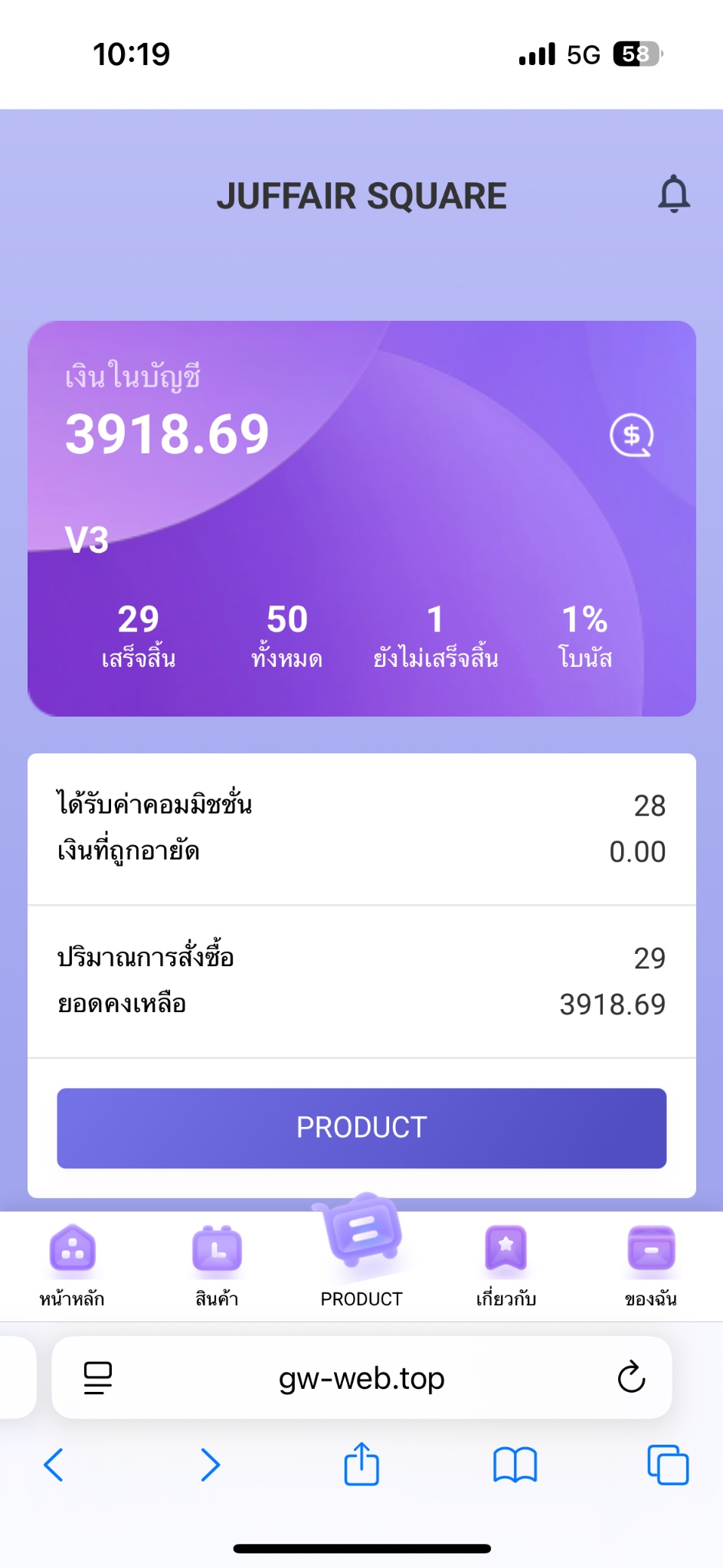Reload the page
This screenshot has height=1568, width=723.
[x=631, y=1377]
